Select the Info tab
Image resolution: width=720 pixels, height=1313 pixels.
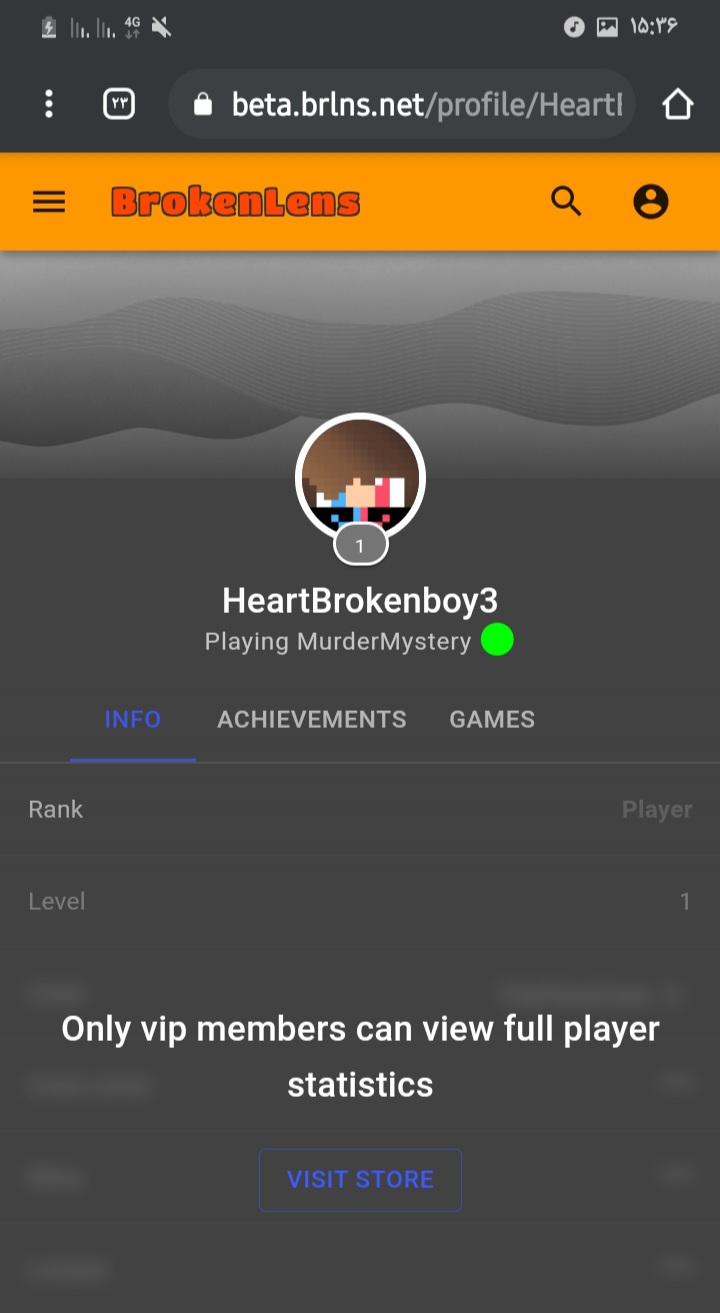point(133,720)
